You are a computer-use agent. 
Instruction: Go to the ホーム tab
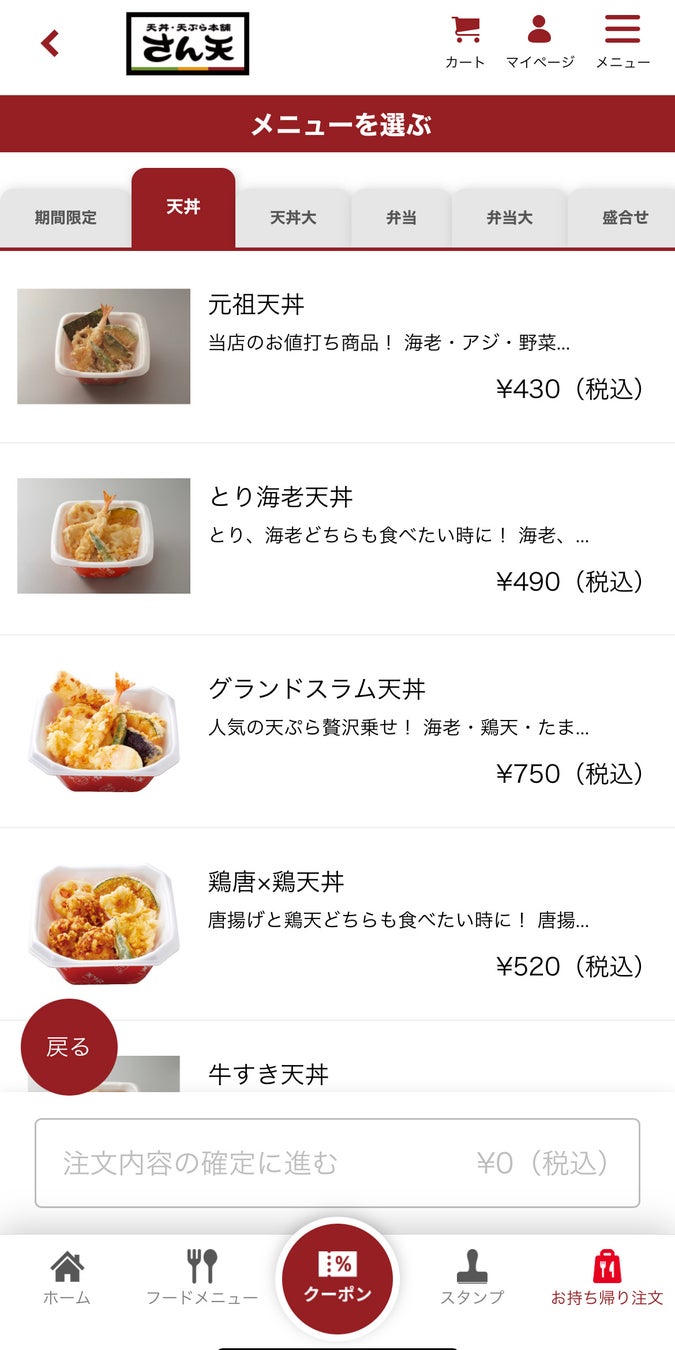click(x=67, y=1278)
